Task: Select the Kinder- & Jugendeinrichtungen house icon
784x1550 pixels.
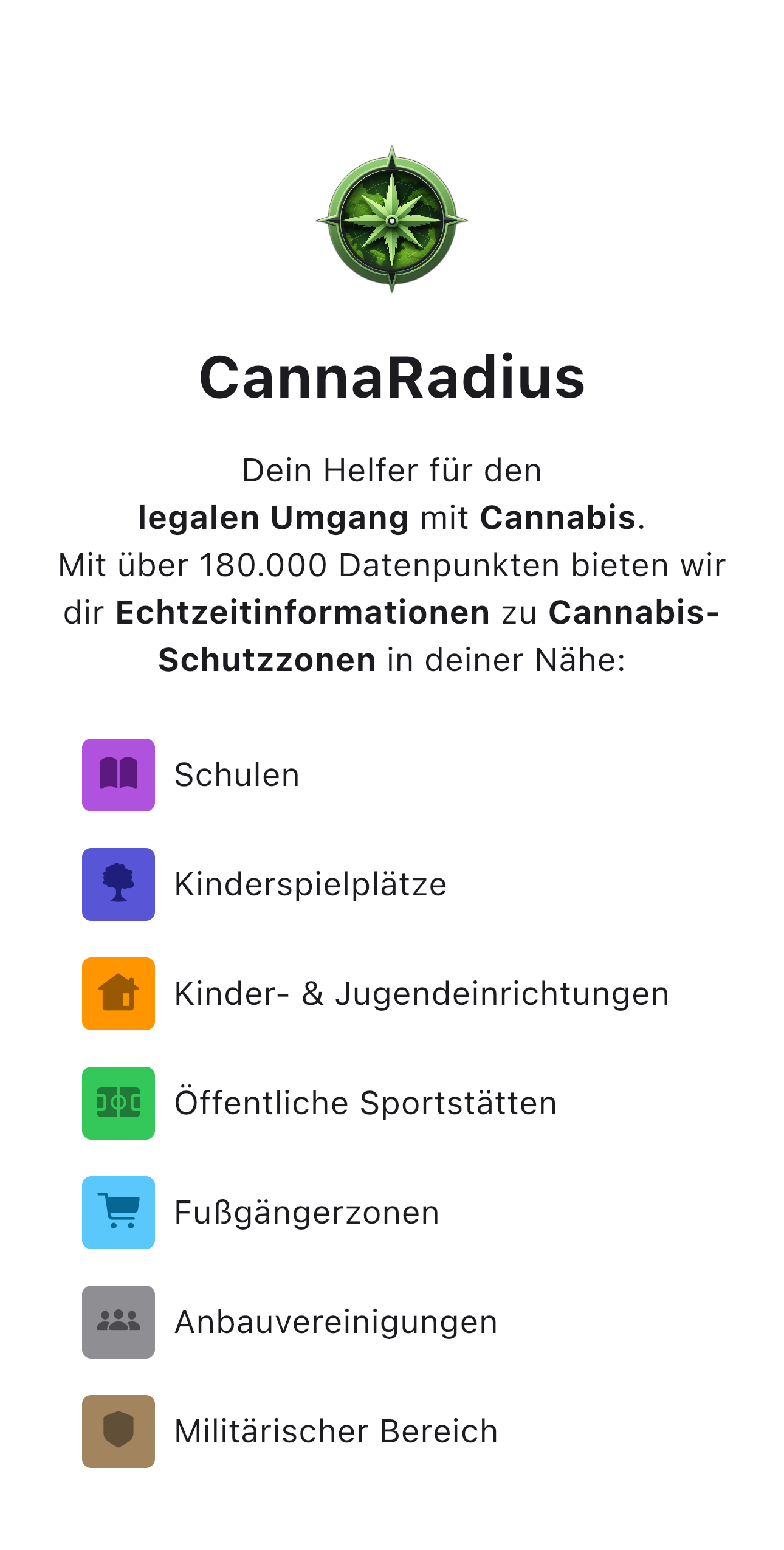Action: [118, 994]
